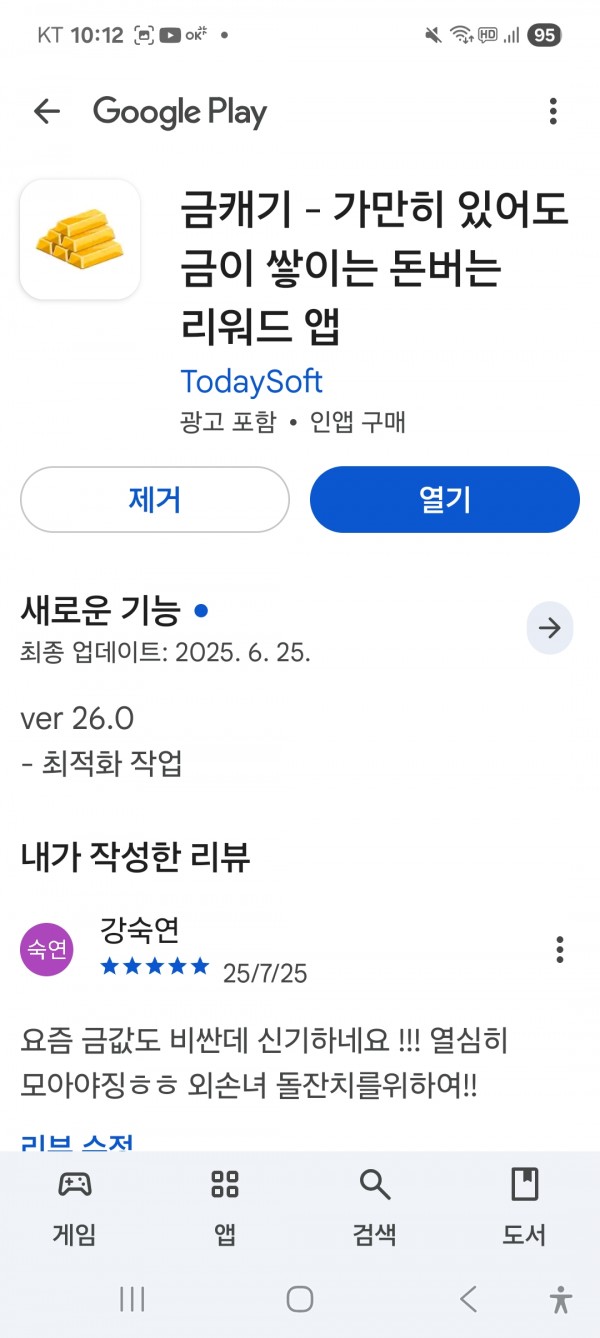Open the Google Play overflow menu

click(x=553, y=112)
